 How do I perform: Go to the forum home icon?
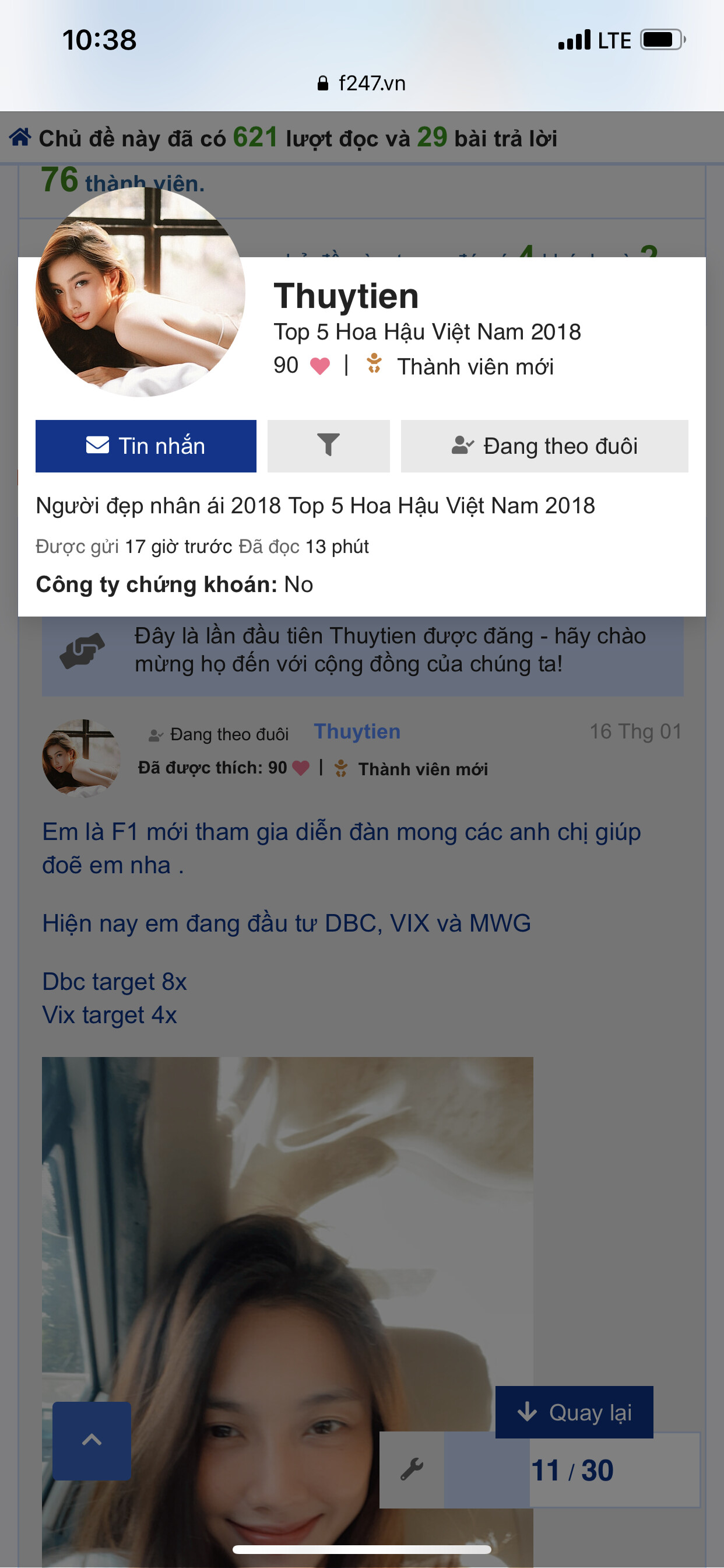click(20, 138)
